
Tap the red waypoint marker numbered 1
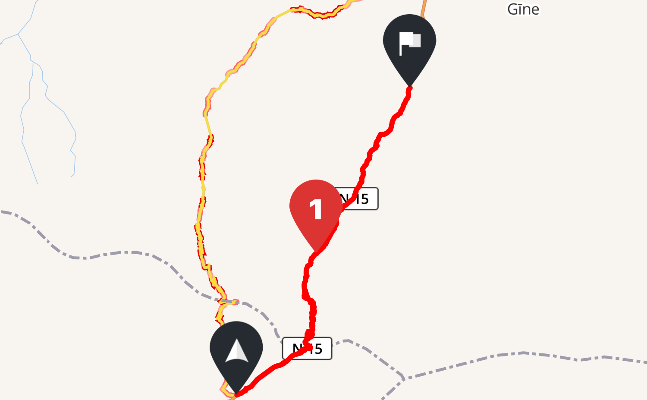tap(316, 209)
